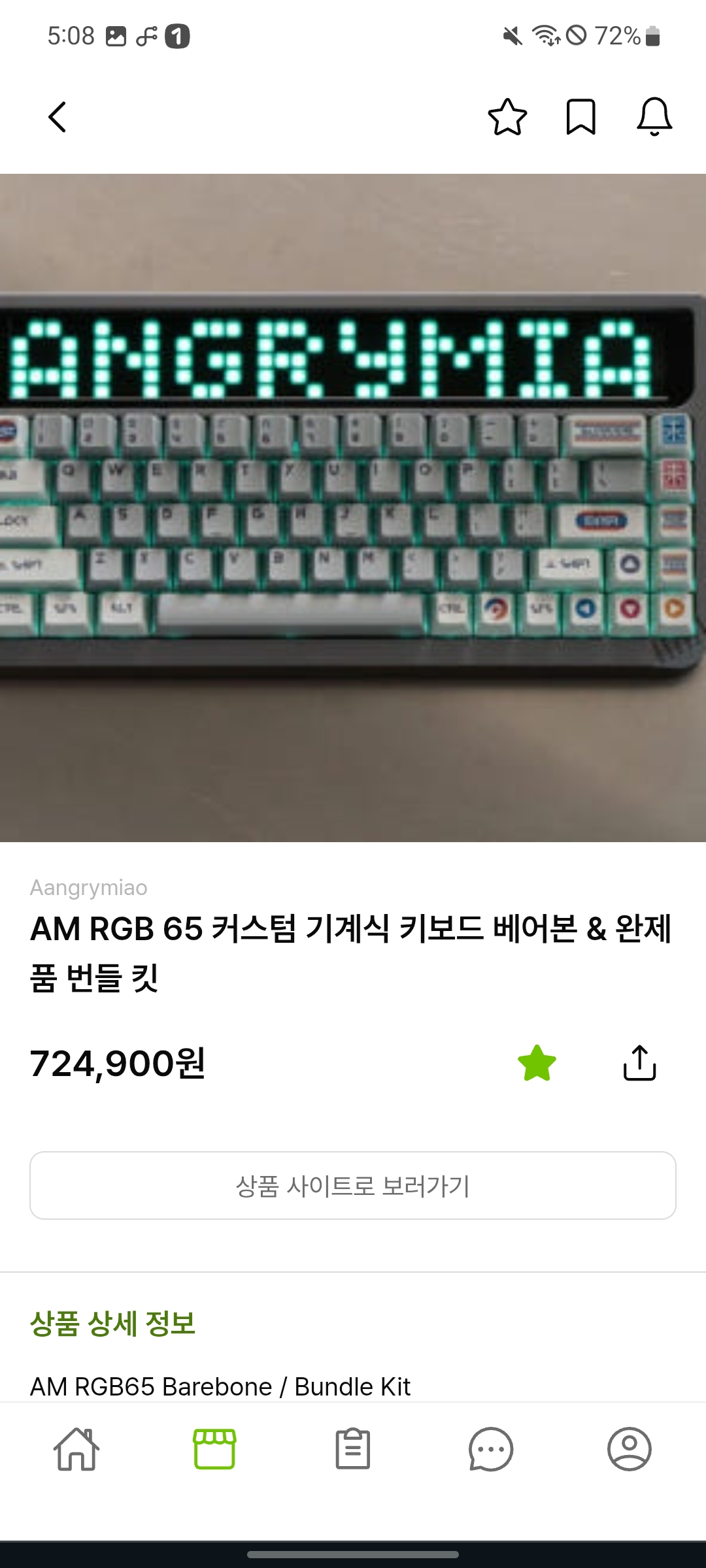Open the notifications bell
Screen dimensions: 706x1568
click(x=654, y=117)
